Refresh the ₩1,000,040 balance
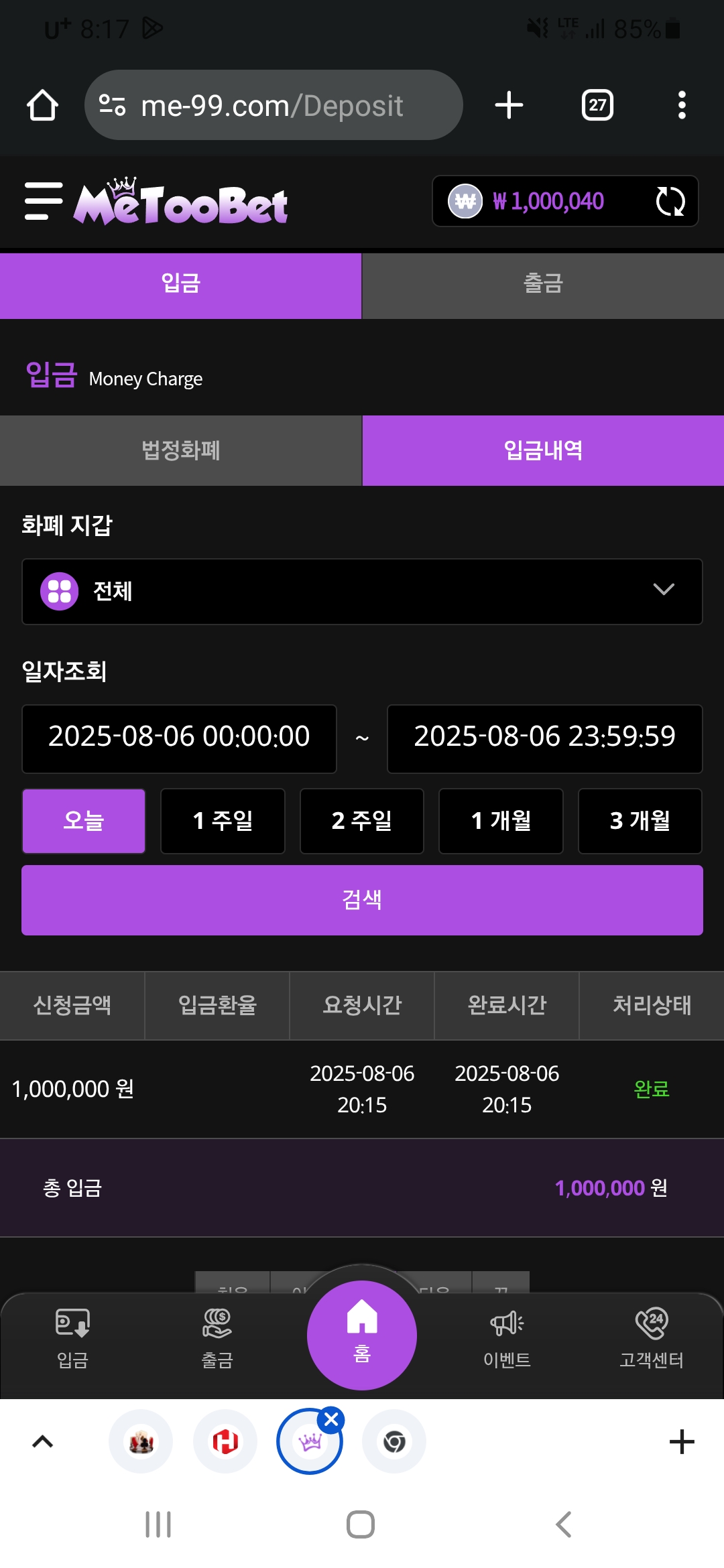Viewport: 724px width, 1568px height. pos(670,201)
